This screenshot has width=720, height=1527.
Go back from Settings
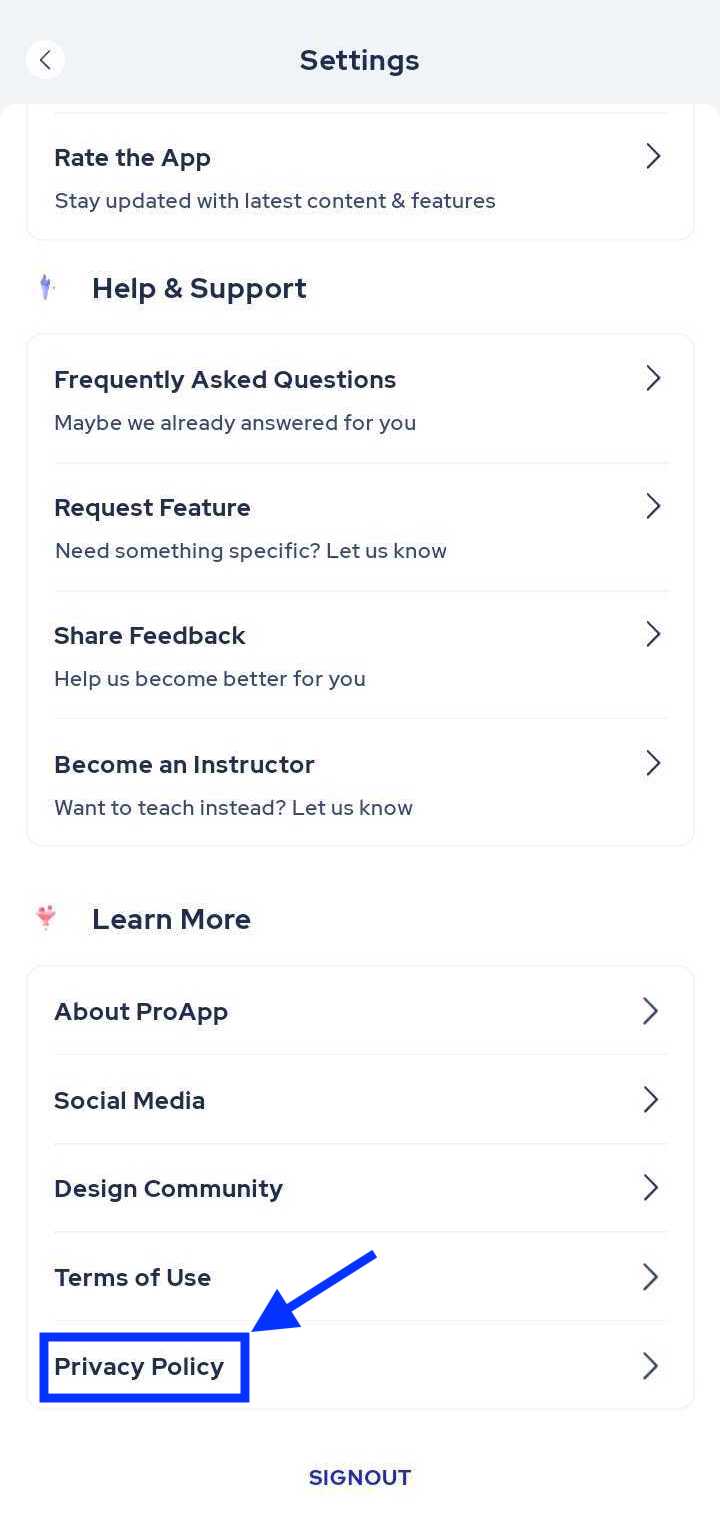coord(45,60)
